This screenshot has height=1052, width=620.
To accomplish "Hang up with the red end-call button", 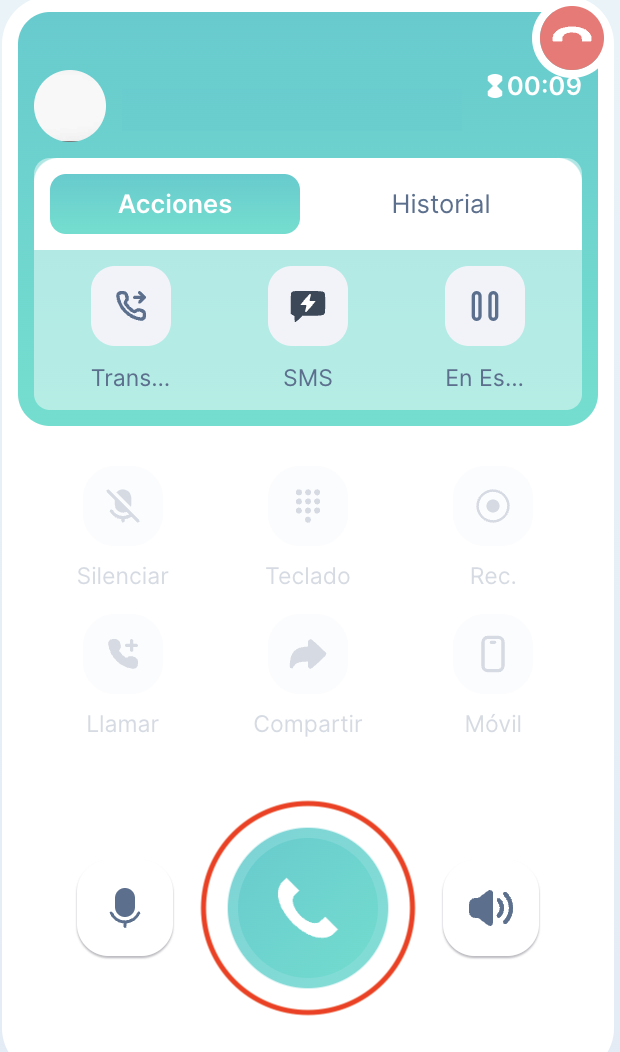I will coord(572,38).
